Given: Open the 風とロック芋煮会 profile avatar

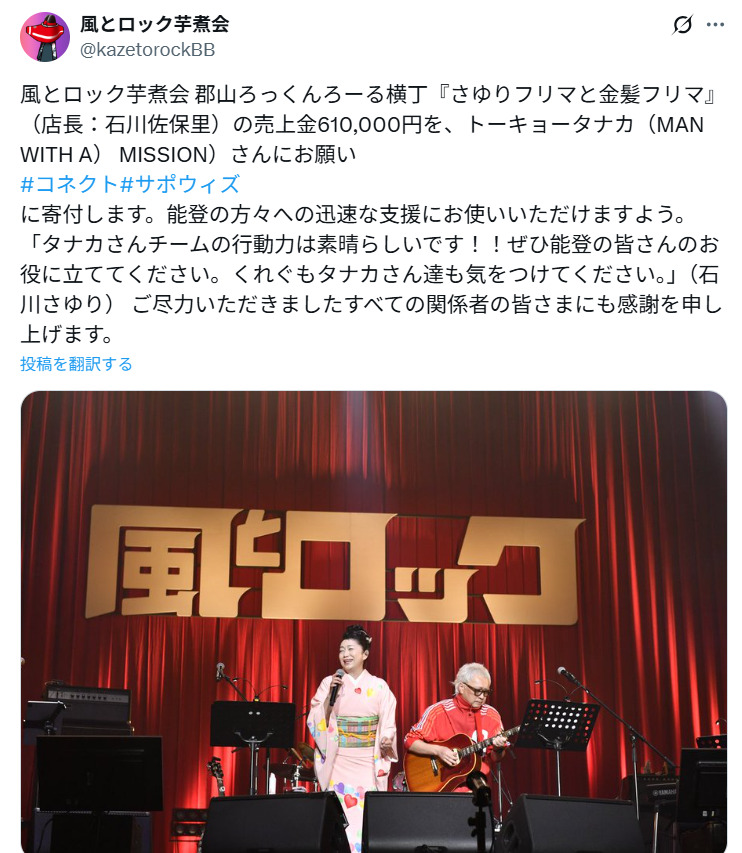Looking at the screenshot, I should [44, 37].
